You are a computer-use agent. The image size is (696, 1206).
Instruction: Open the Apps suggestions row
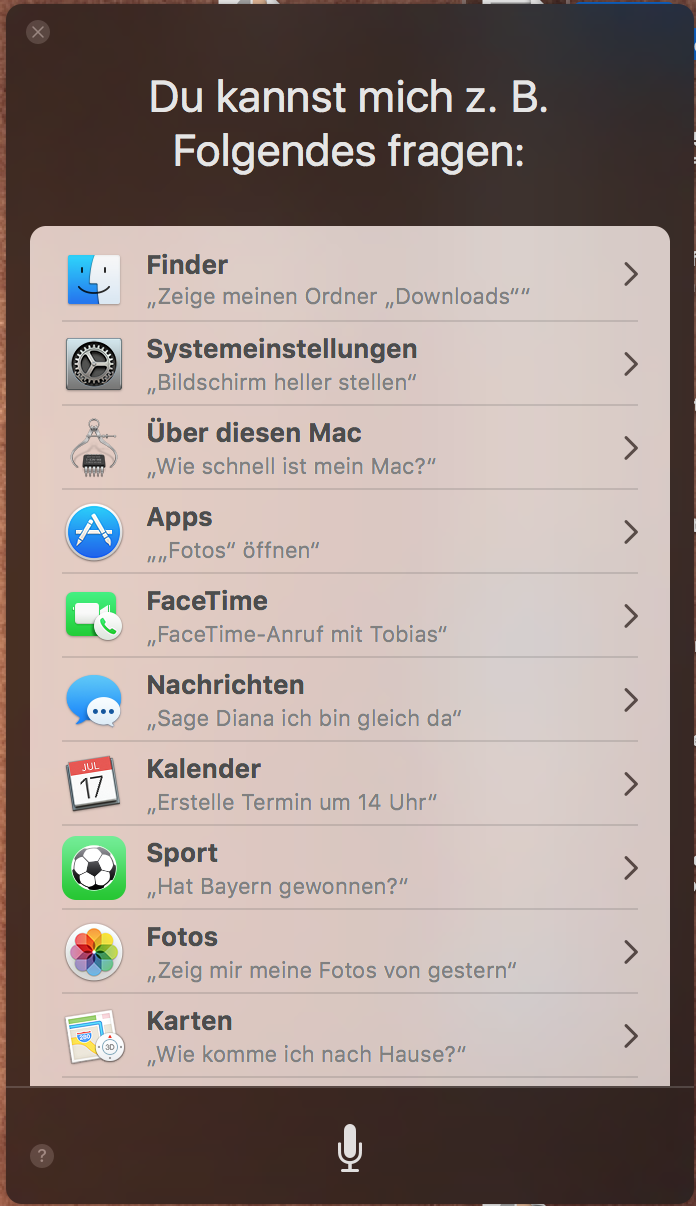tap(349, 531)
